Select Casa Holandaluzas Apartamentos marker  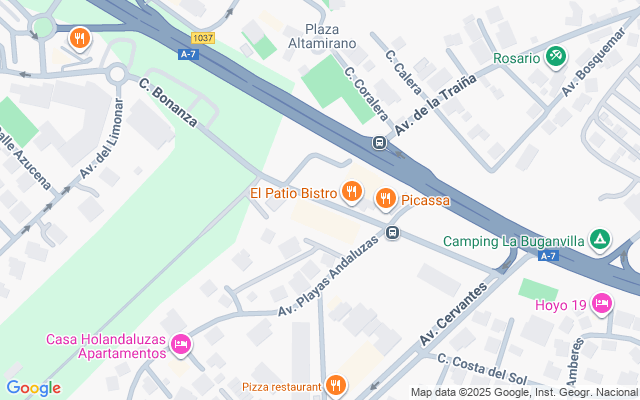click(x=181, y=345)
